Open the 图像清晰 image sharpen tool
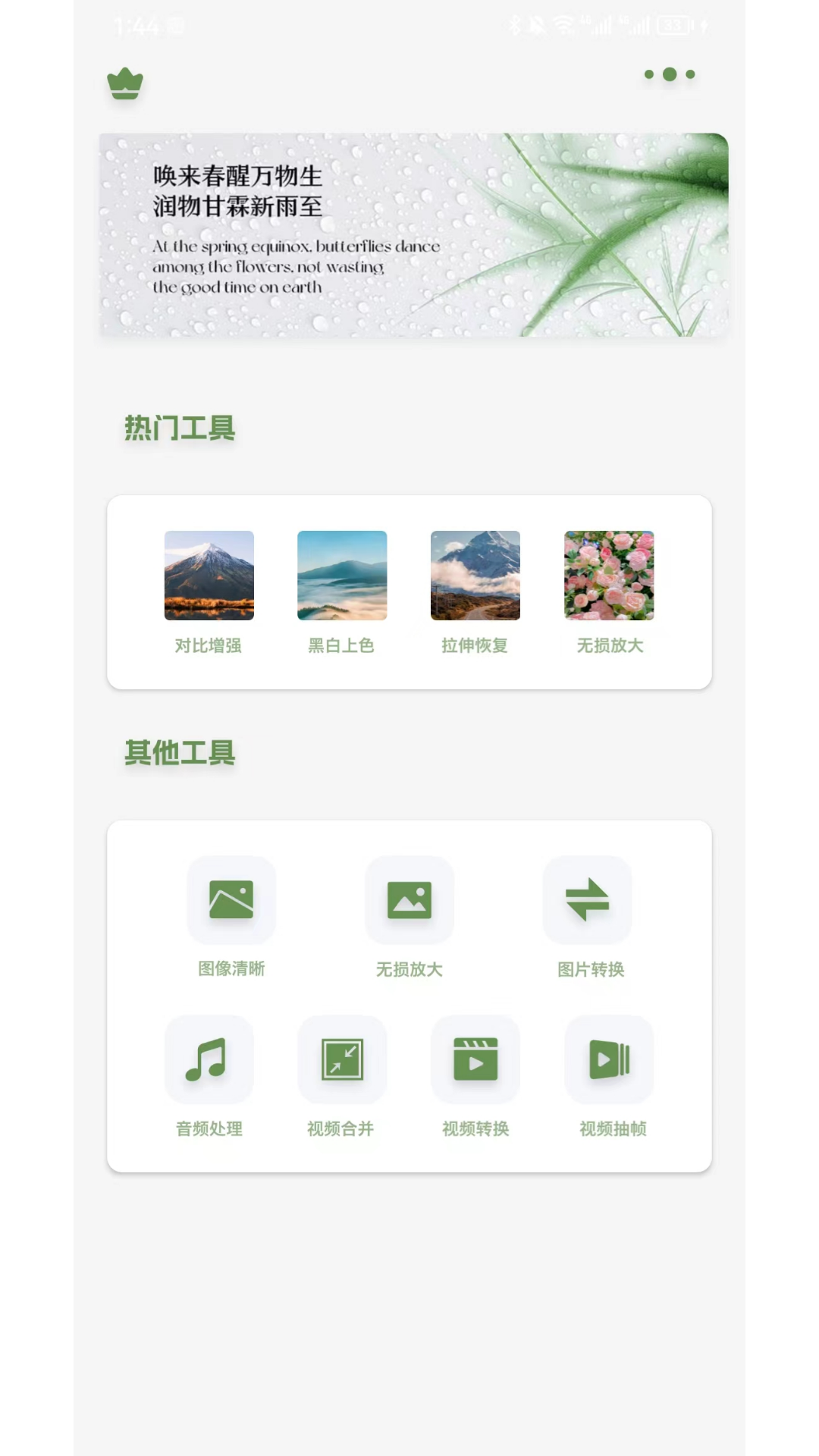 click(231, 917)
